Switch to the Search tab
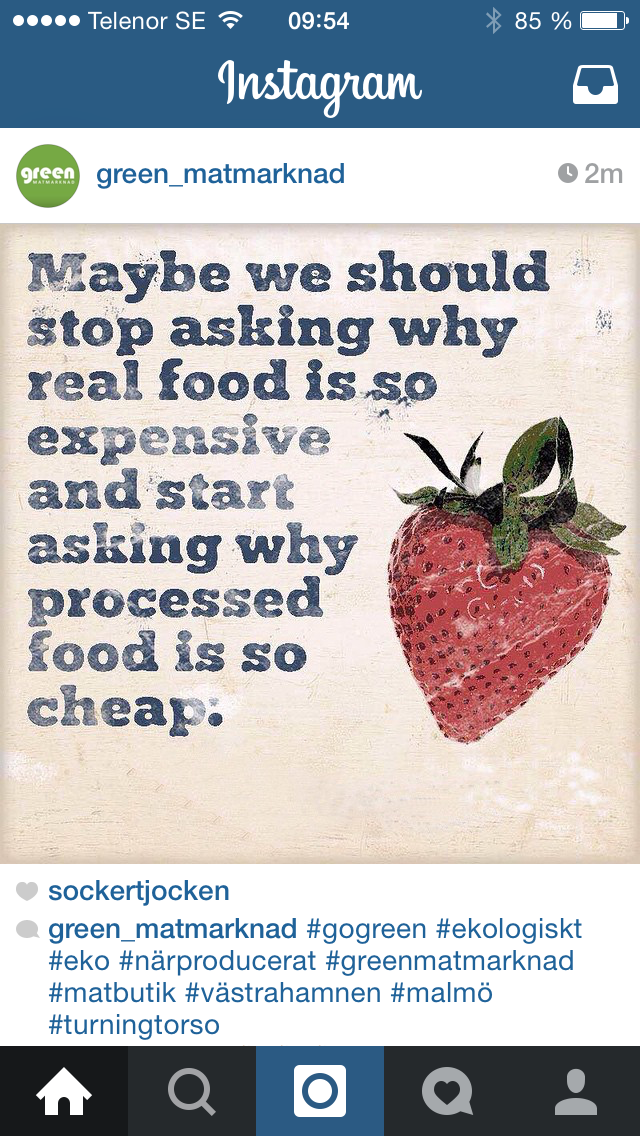 [x=192, y=1091]
